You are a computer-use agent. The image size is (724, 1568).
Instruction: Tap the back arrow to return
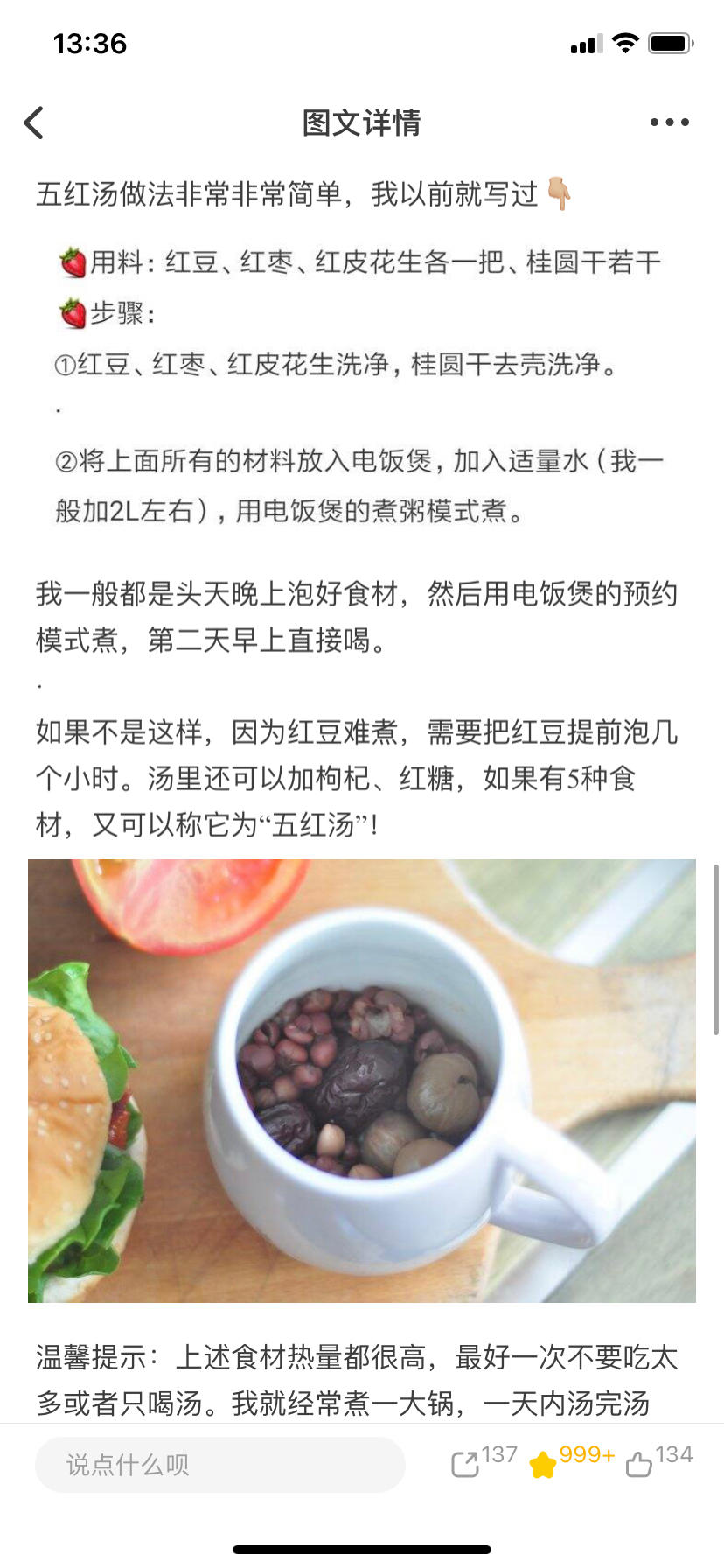tap(33, 122)
